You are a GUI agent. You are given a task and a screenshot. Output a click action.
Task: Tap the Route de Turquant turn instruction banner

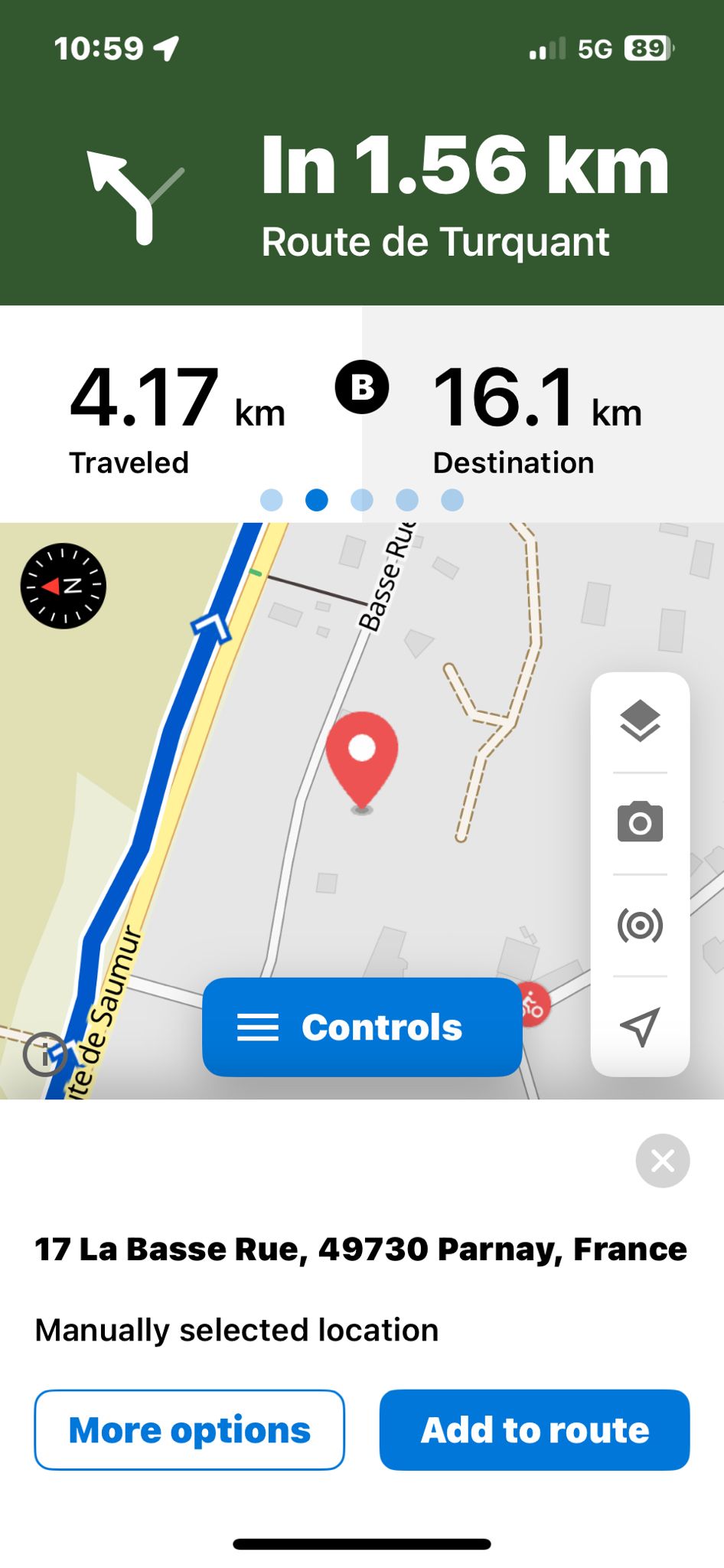coord(362,187)
